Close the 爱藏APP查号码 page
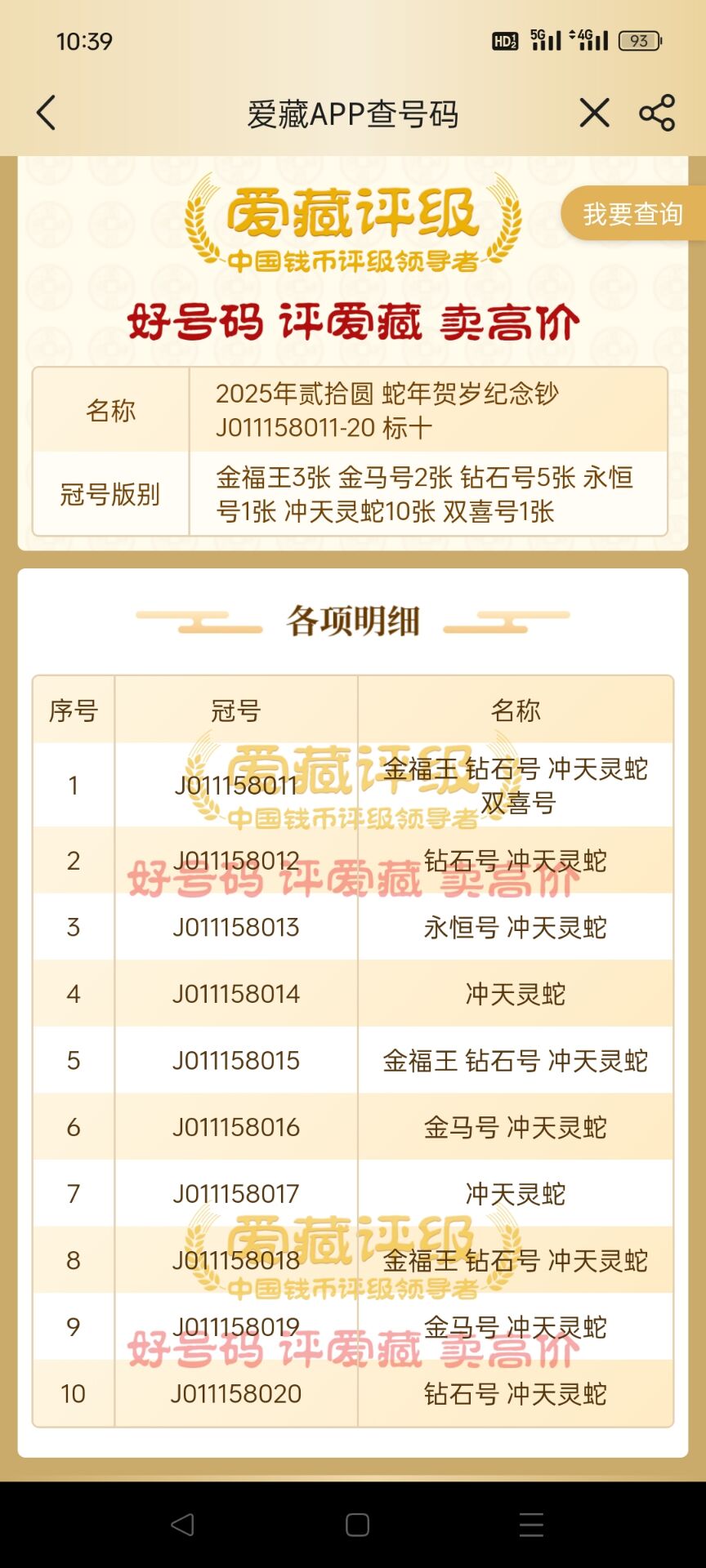This screenshot has height=1568, width=706. click(595, 113)
